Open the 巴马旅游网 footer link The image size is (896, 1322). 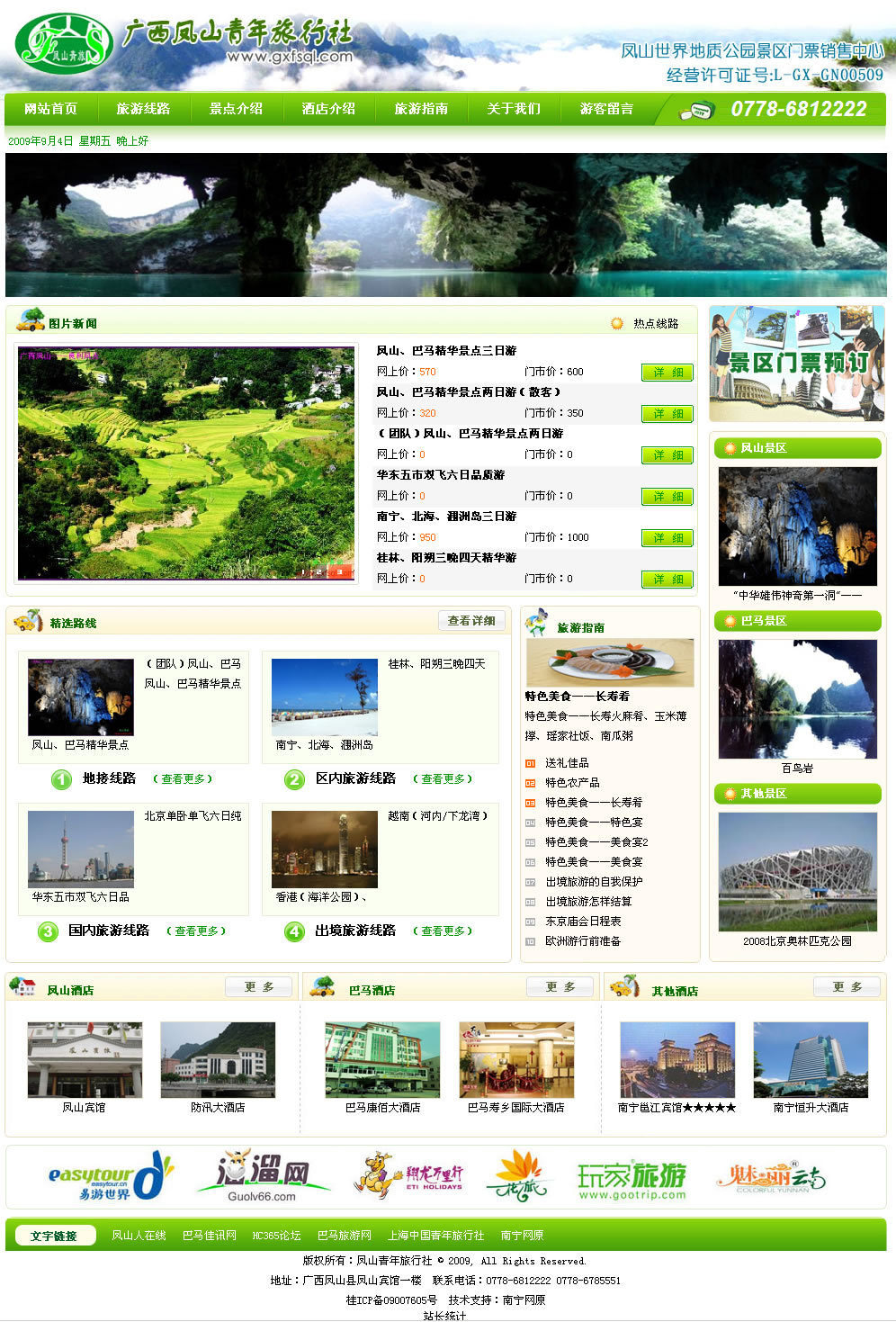click(344, 1236)
